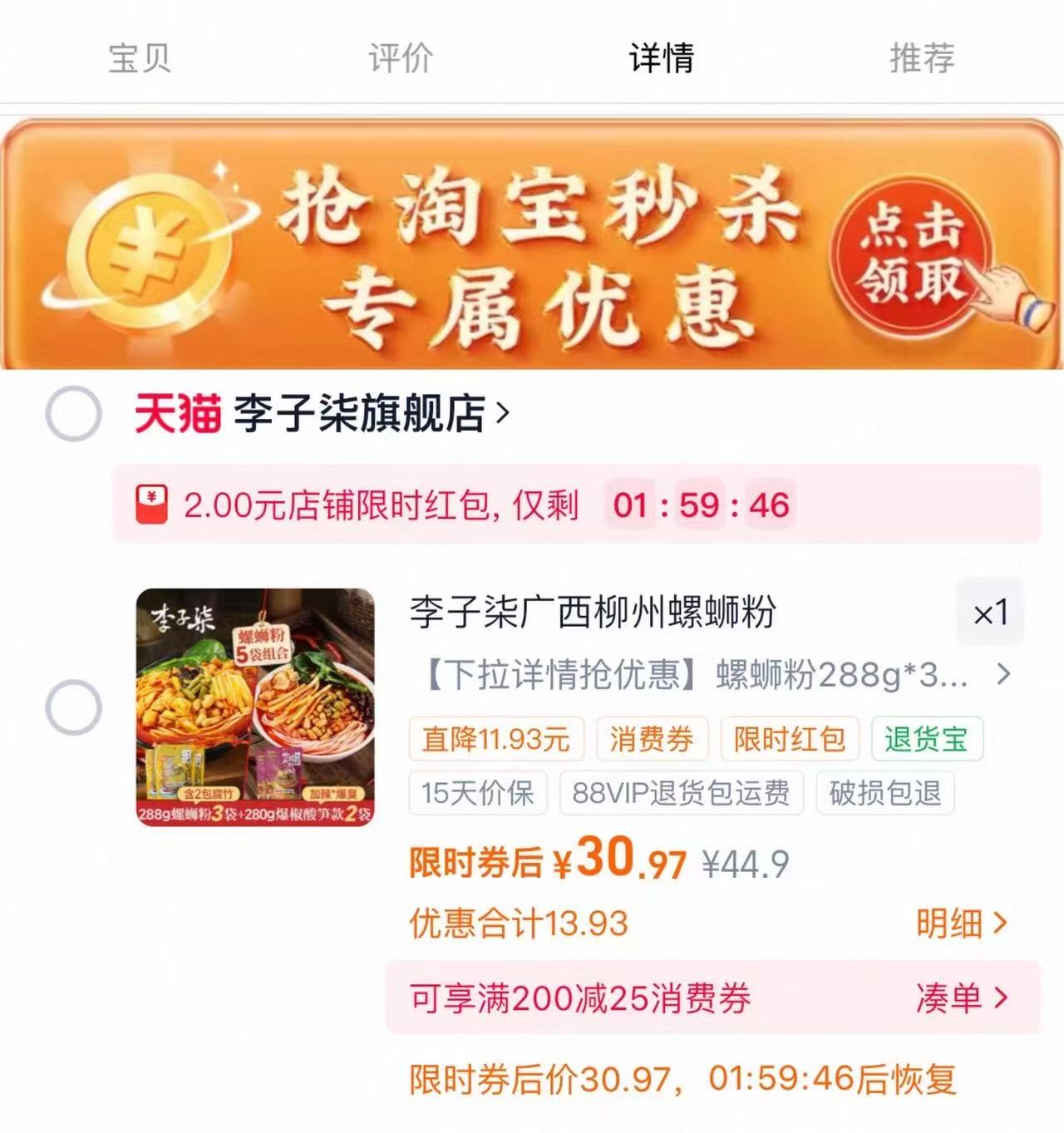Click the 破损包退 service tag
This screenshot has width=1064, height=1133.
[884, 792]
